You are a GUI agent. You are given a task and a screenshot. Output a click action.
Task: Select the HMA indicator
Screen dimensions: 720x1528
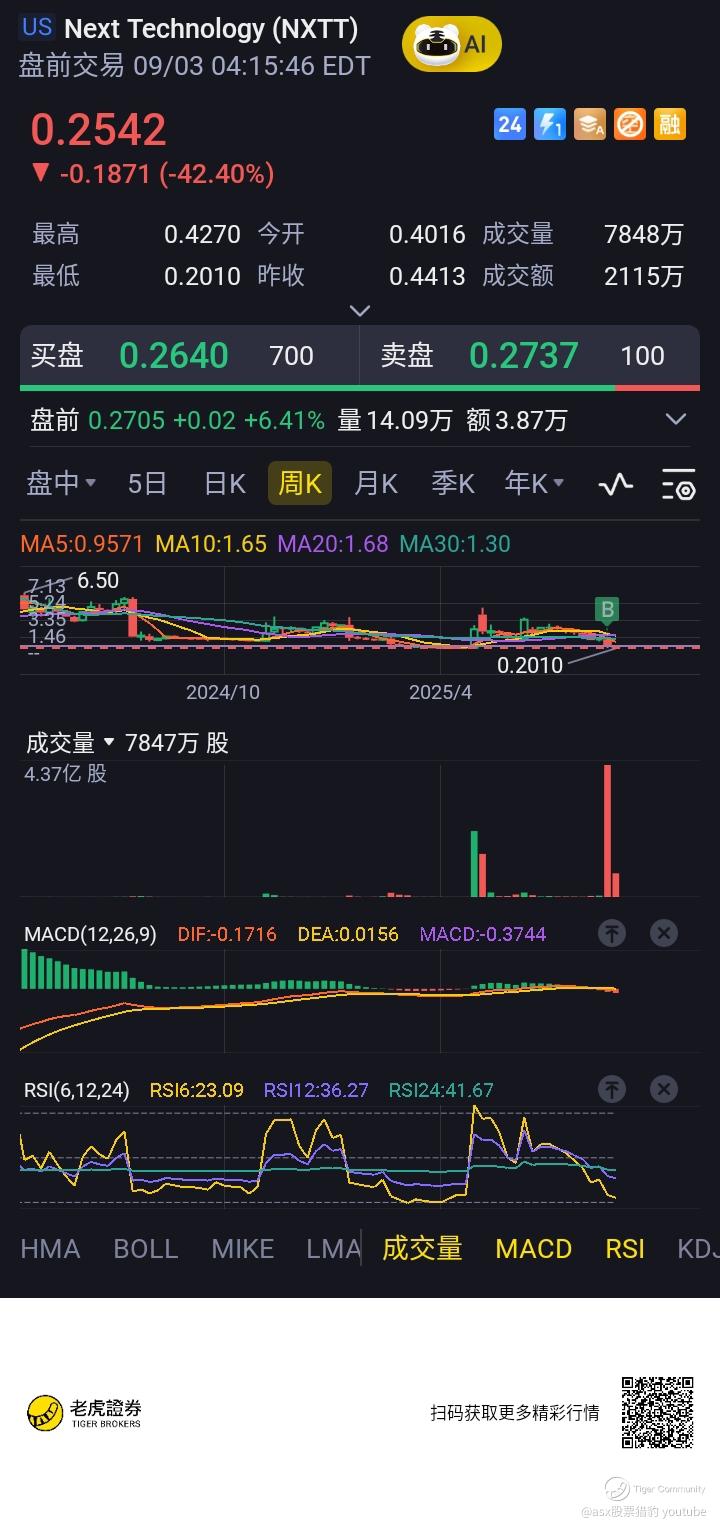pyautogui.click(x=50, y=1249)
